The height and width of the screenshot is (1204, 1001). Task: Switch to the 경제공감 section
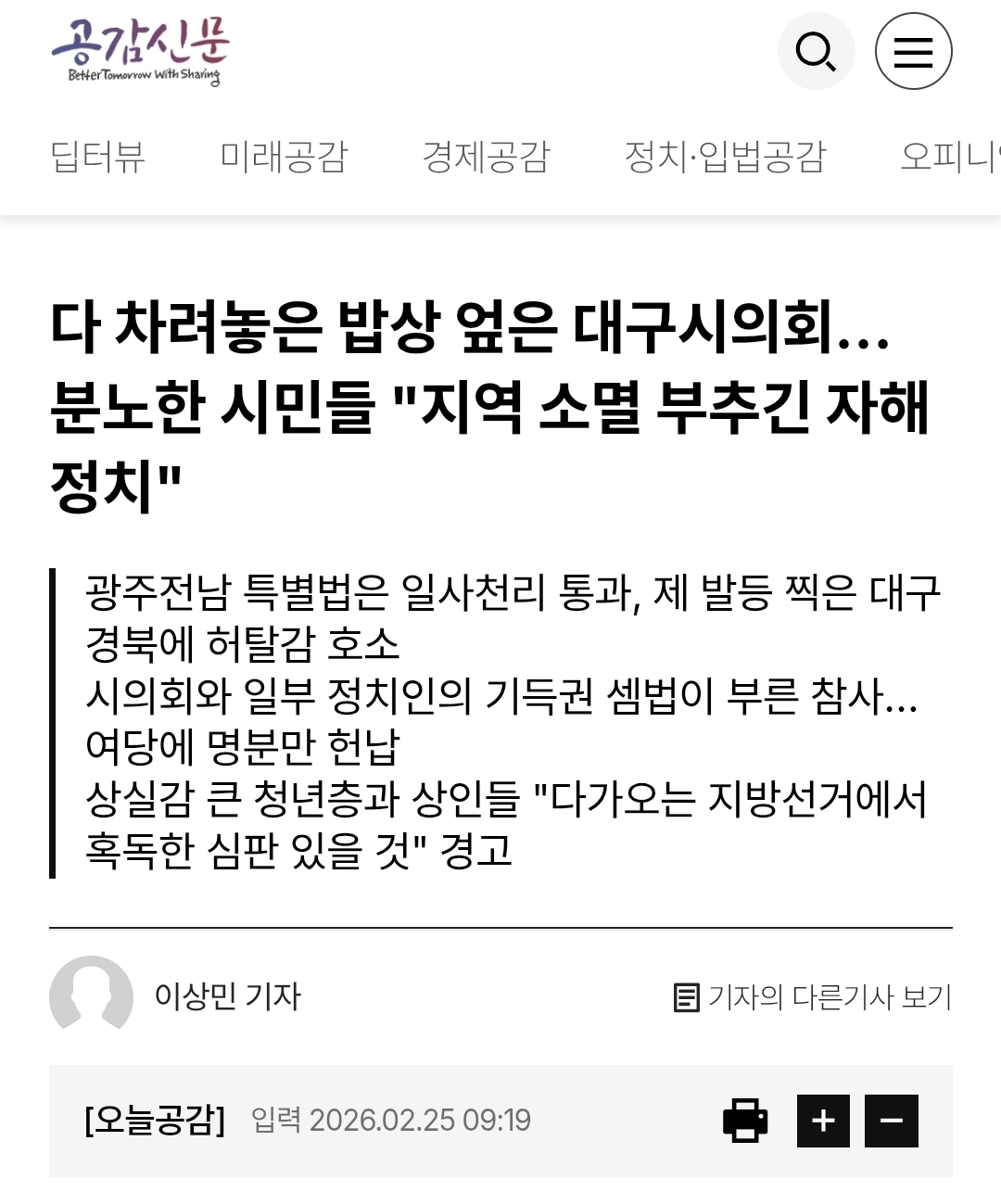click(x=486, y=157)
